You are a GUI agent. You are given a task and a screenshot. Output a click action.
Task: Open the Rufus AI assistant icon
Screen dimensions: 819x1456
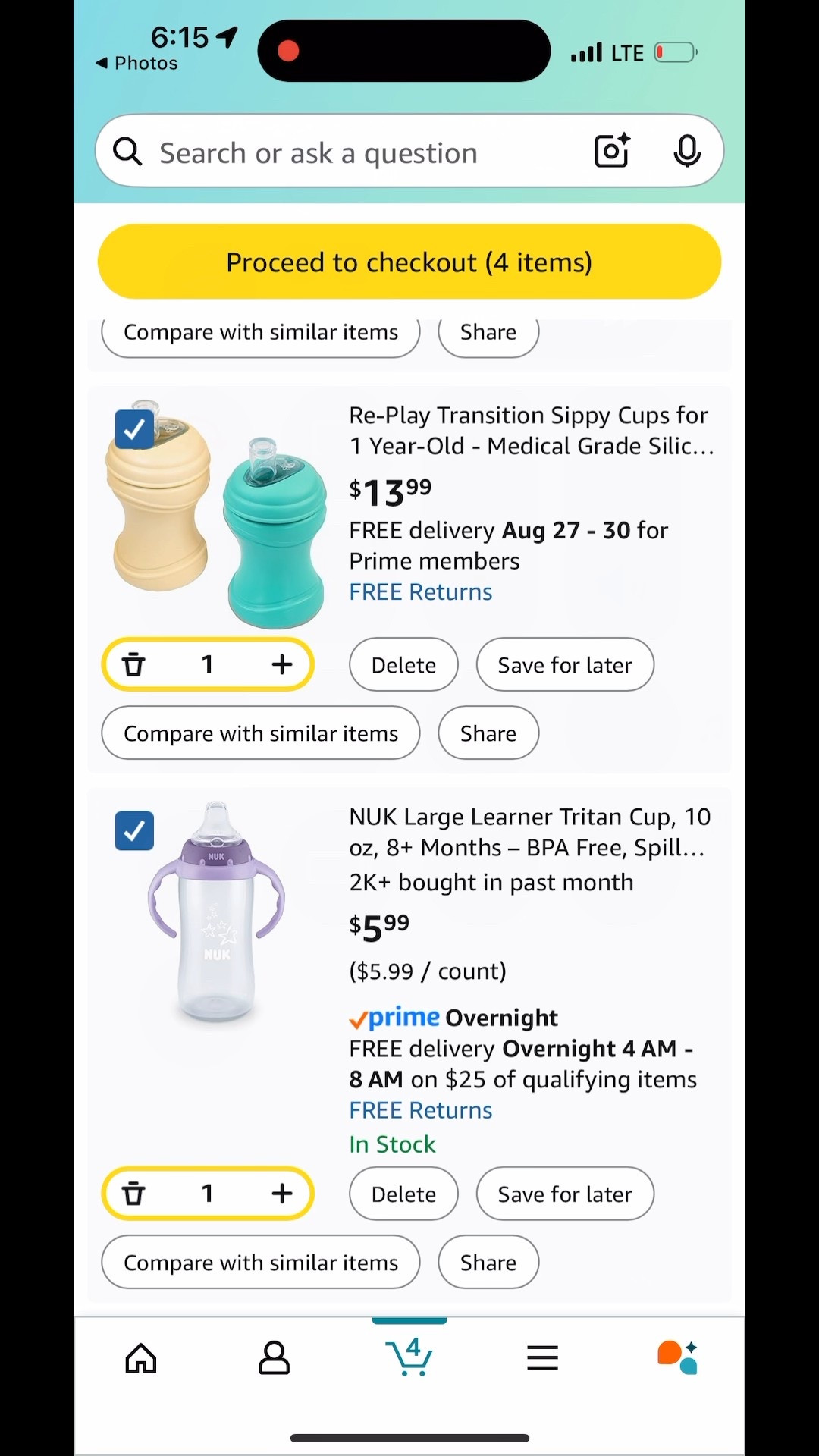[x=676, y=1357]
